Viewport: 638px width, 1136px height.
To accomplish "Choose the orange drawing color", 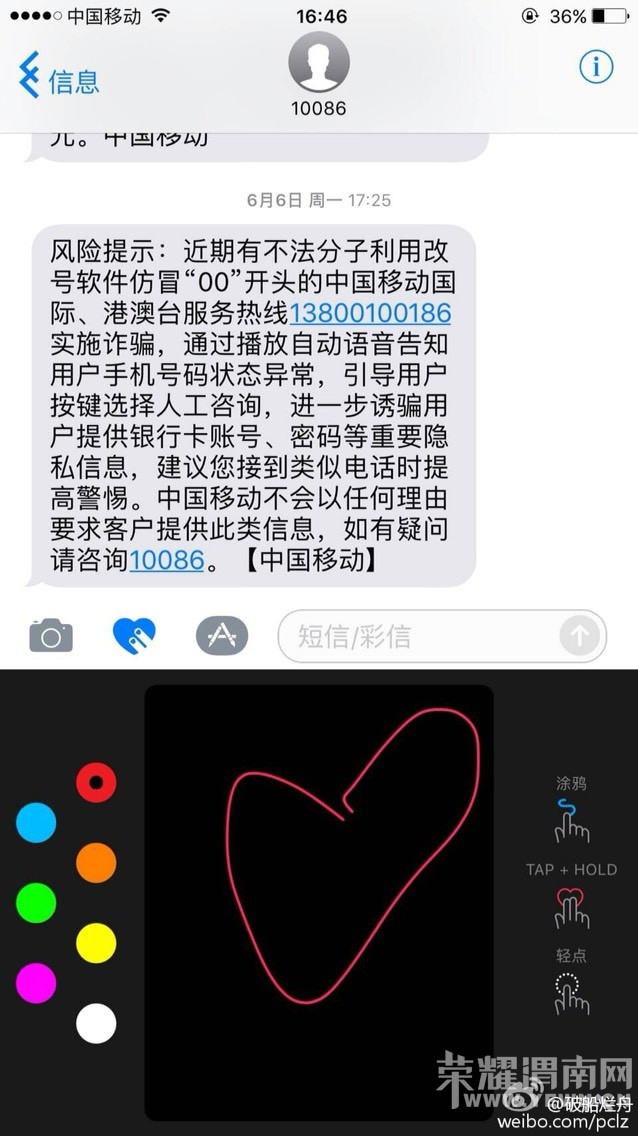I will pyautogui.click(x=96, y=863).
